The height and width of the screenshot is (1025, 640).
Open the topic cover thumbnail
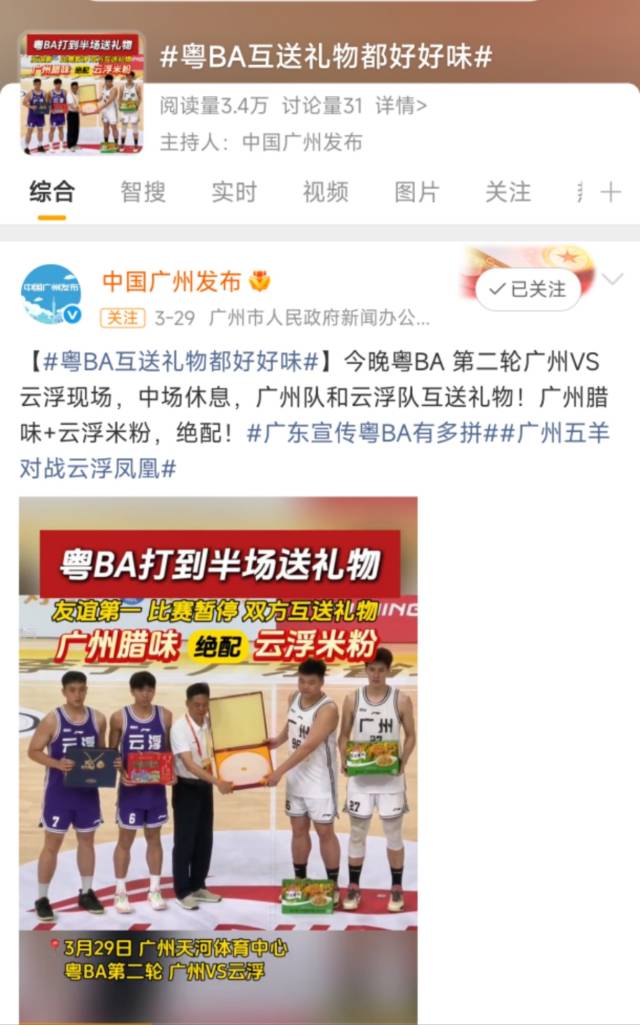(82, 91)
